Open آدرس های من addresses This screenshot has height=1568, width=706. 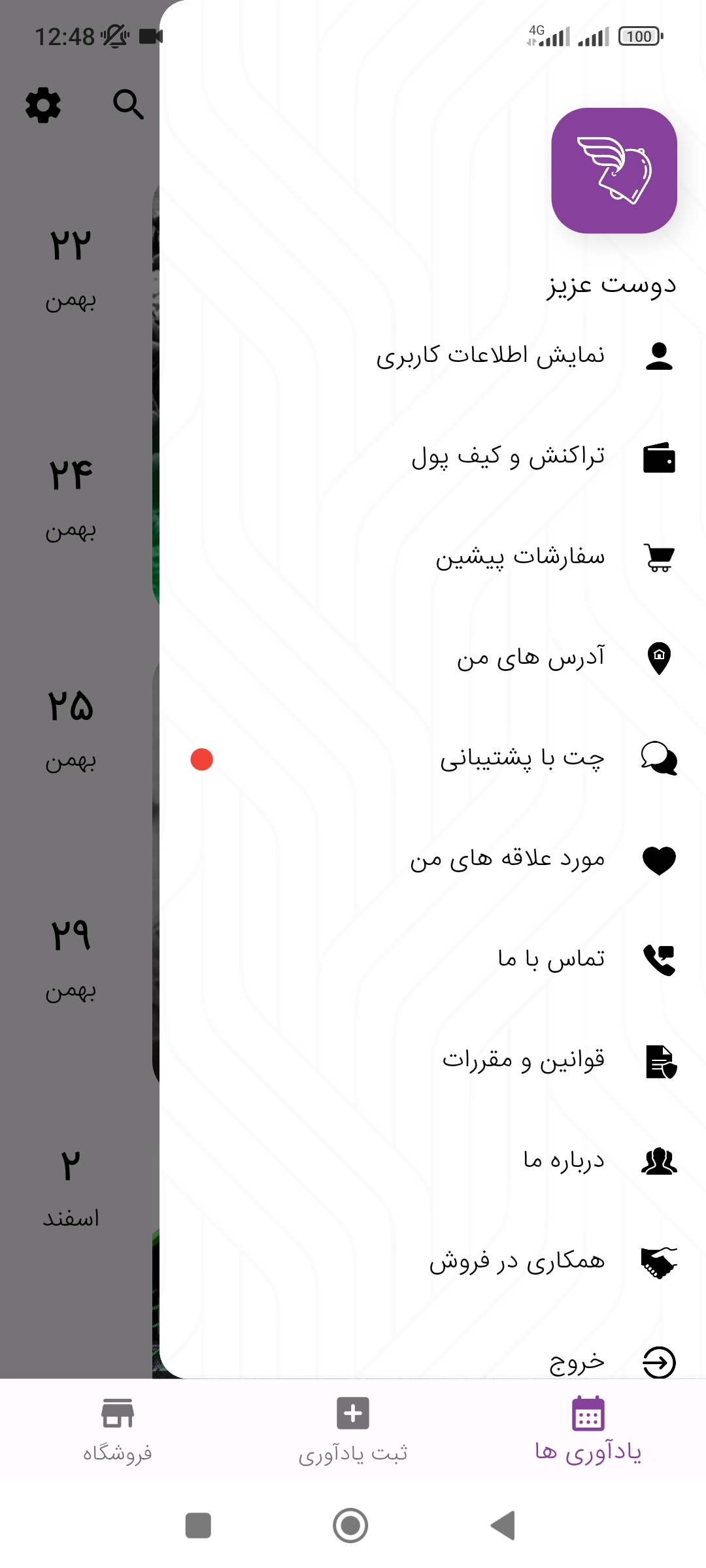[x=433, y=658]
